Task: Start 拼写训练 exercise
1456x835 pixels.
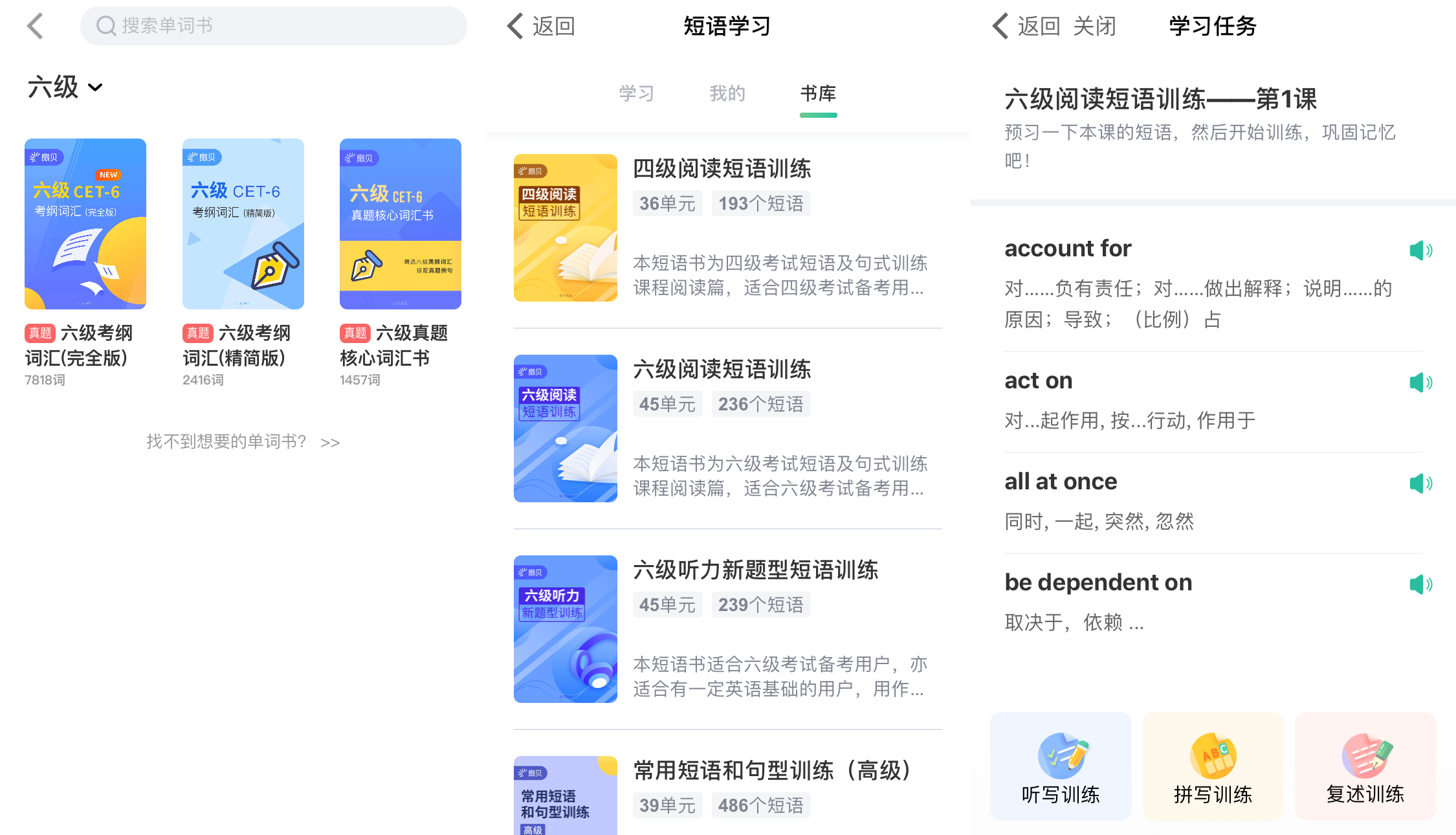Action: pos(1213,766)
